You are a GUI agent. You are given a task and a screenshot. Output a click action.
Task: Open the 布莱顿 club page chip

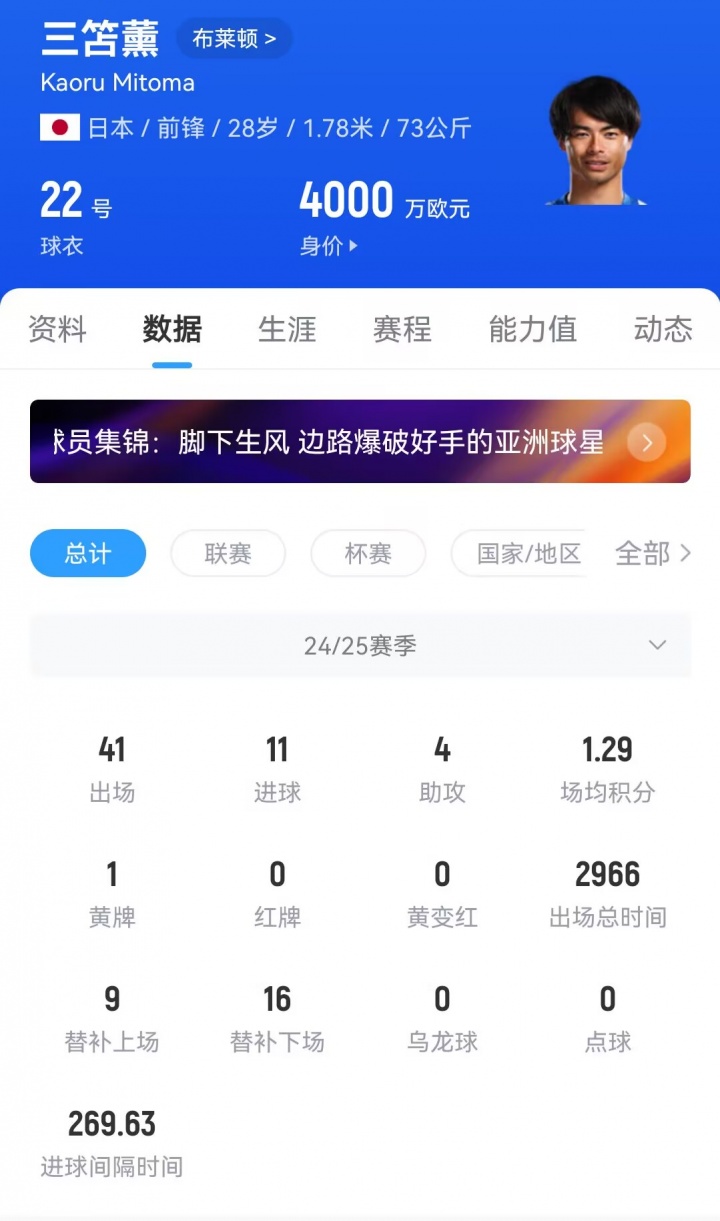(234, 38)
